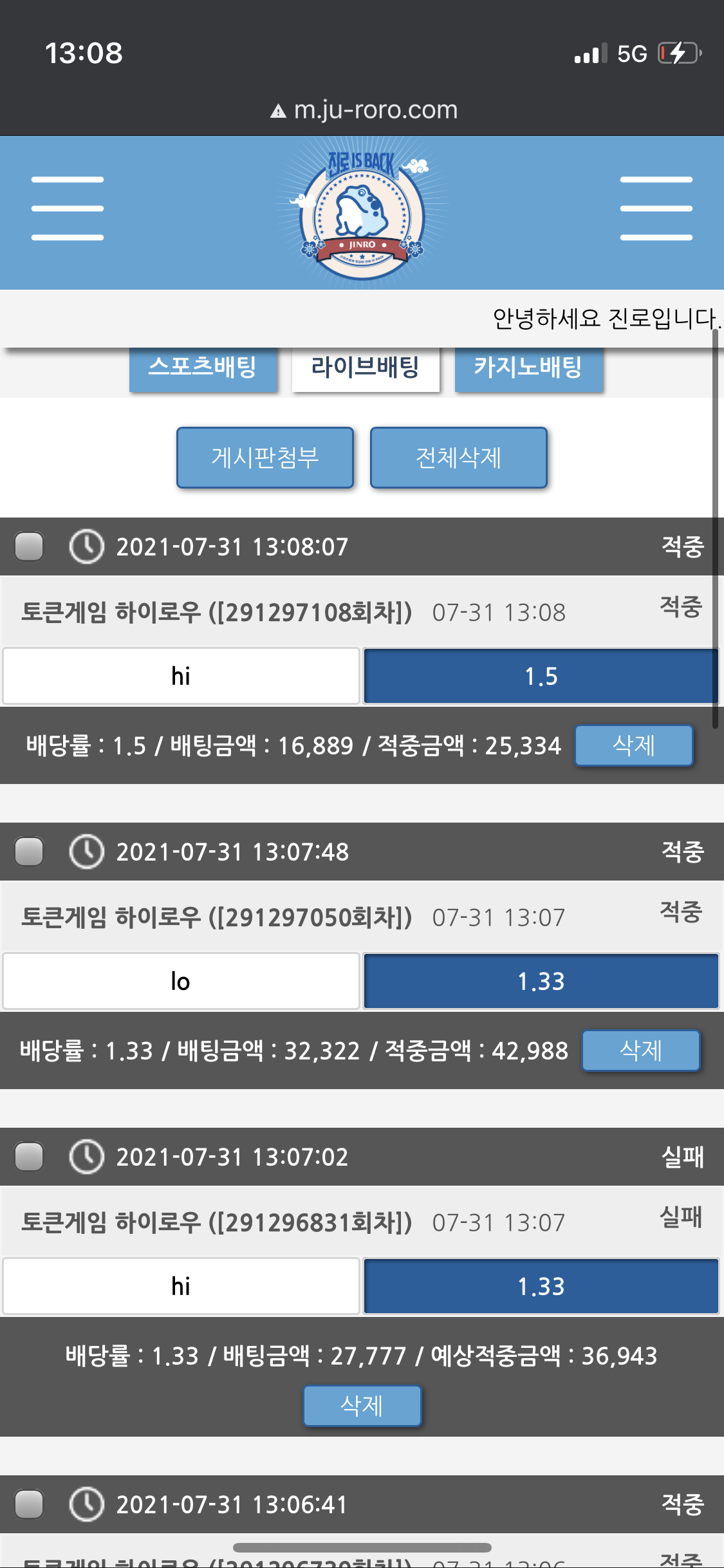
Task: Check the box for the 13:07:02 bet
Action: pyautogui.click(x=29, y=1157)
